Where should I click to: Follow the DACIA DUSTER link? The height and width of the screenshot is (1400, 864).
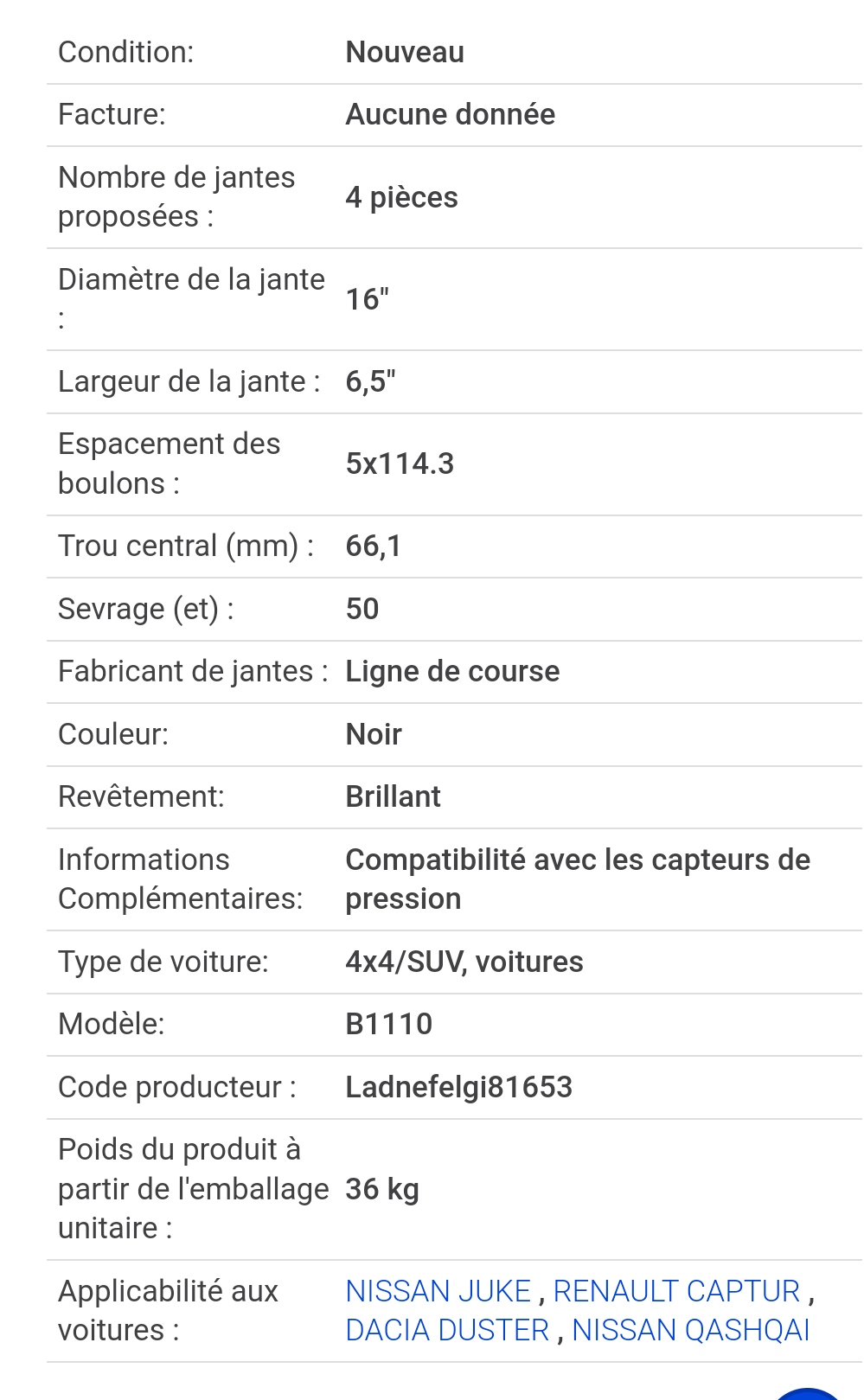pos(447,1330)
